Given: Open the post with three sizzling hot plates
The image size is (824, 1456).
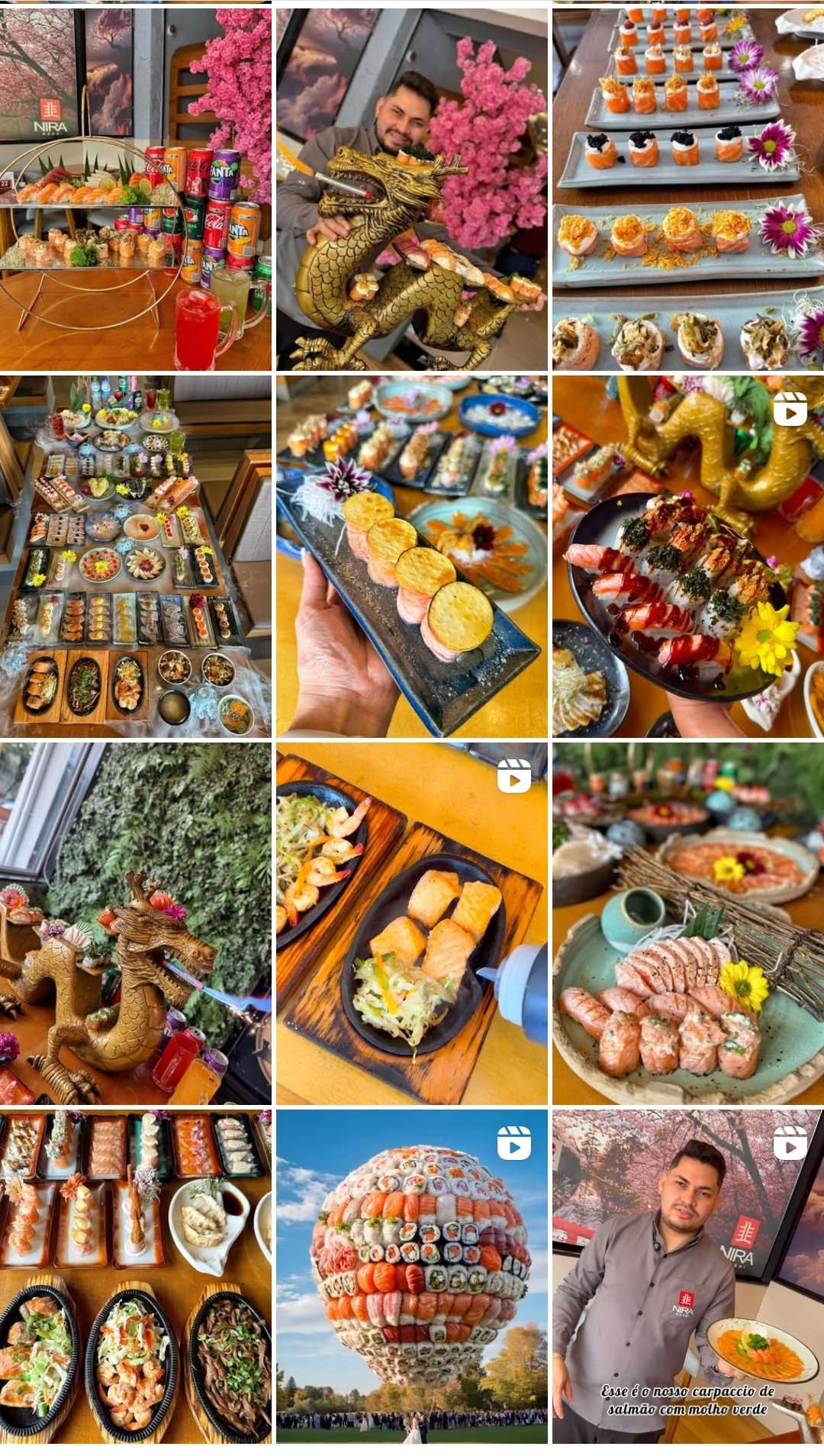Looking at the screenshot, I should pyautogui.click(x=135, y=1276).
